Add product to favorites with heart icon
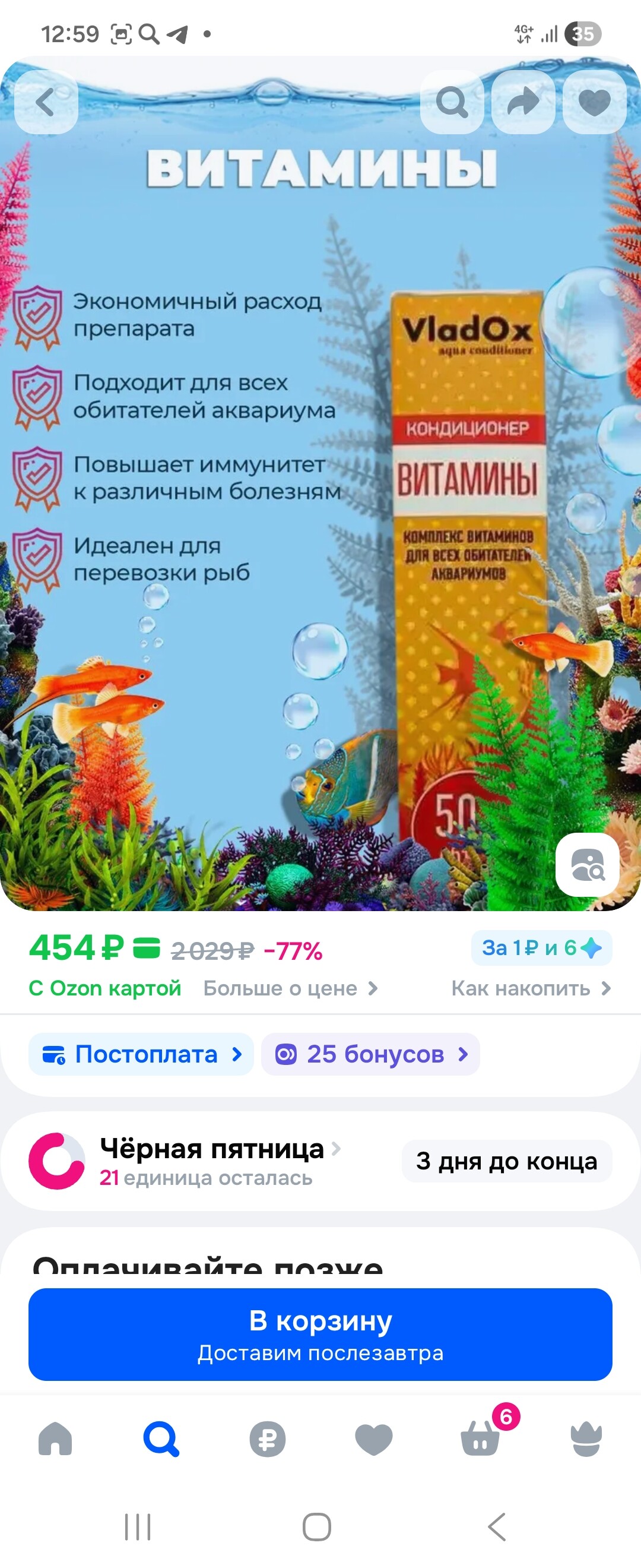This screenshot has width=641, height=1568. [594, 102]
